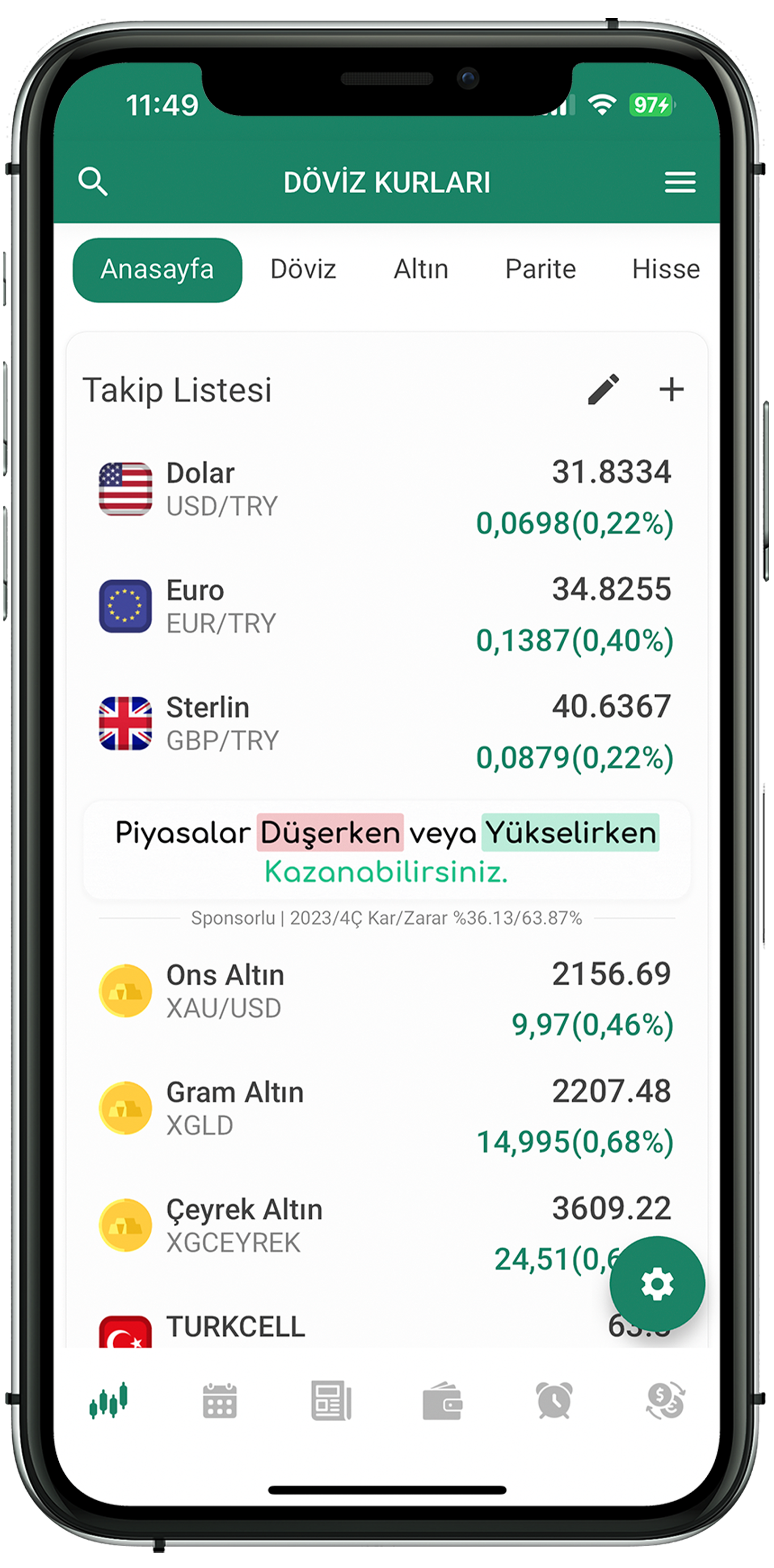The image size is (774, 1568).
Task: Open the search icon in header
Action: (93, 182)
